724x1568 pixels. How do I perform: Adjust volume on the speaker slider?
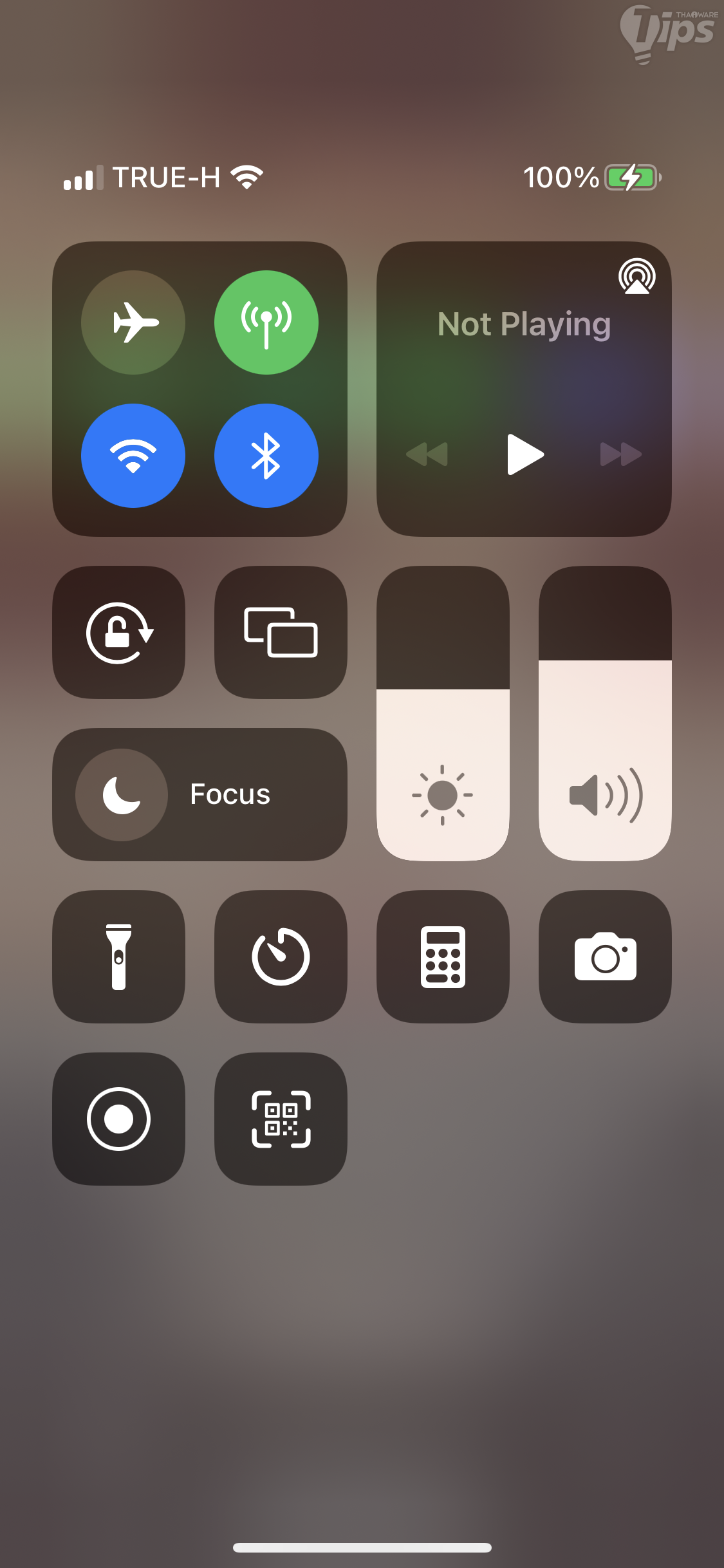point(605,714)
